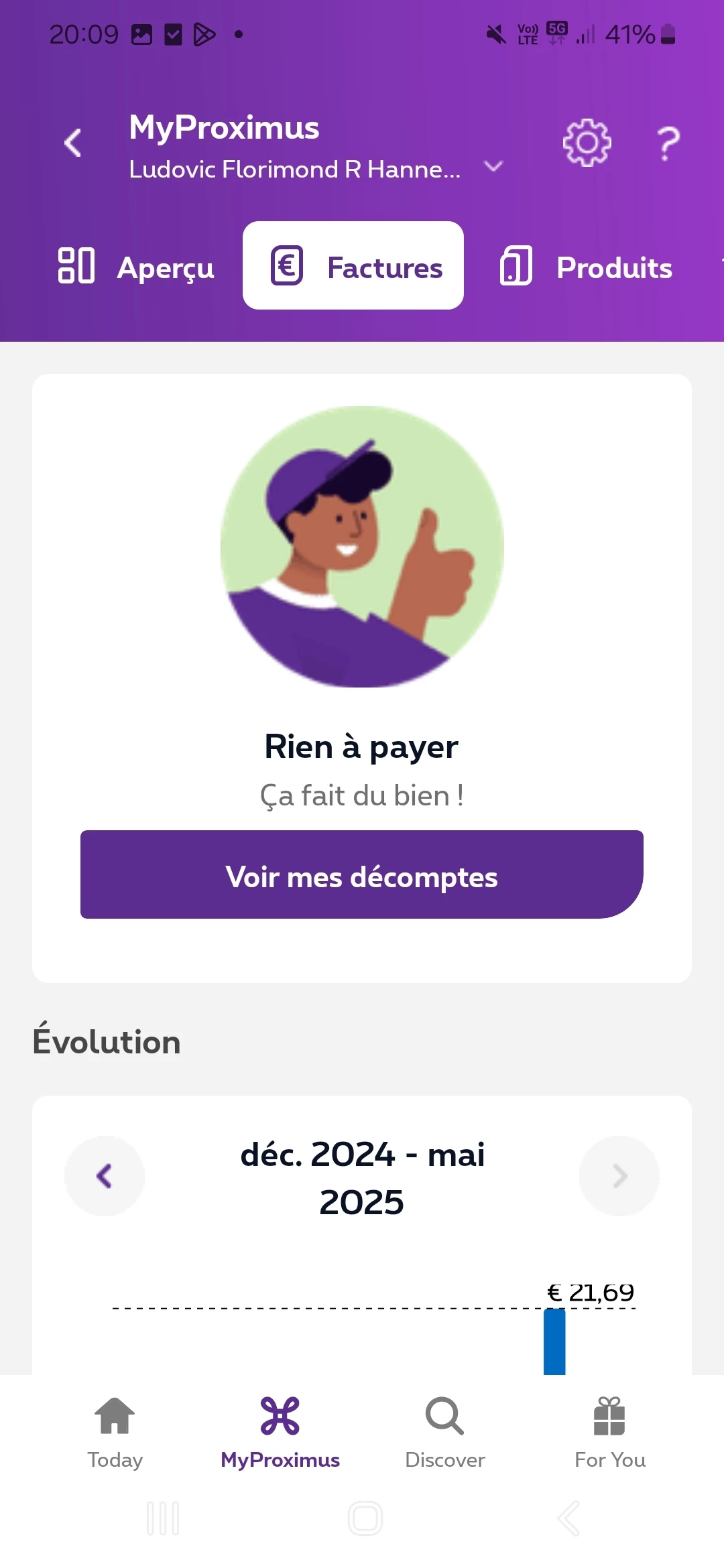Image resolution: width=724 pixels, height=1568 pixels.
Task: Open the system recent apps
Action: point(163,1518)
